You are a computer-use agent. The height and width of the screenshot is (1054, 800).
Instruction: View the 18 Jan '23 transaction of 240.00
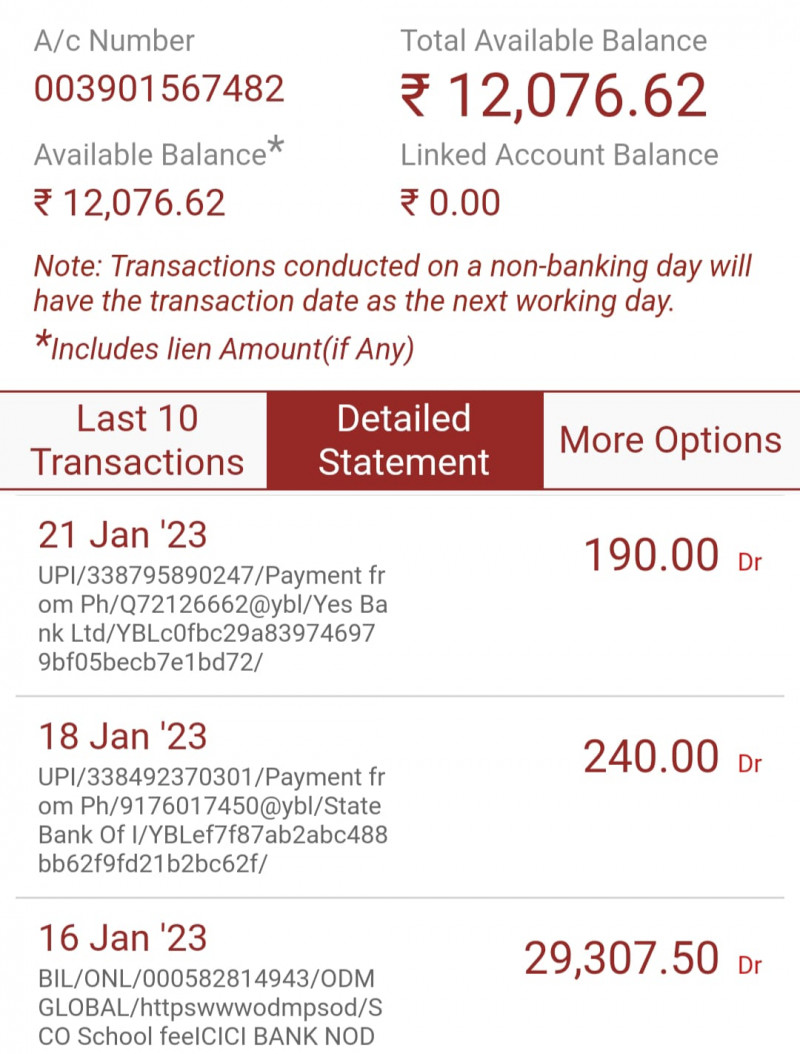coord(400,796)
